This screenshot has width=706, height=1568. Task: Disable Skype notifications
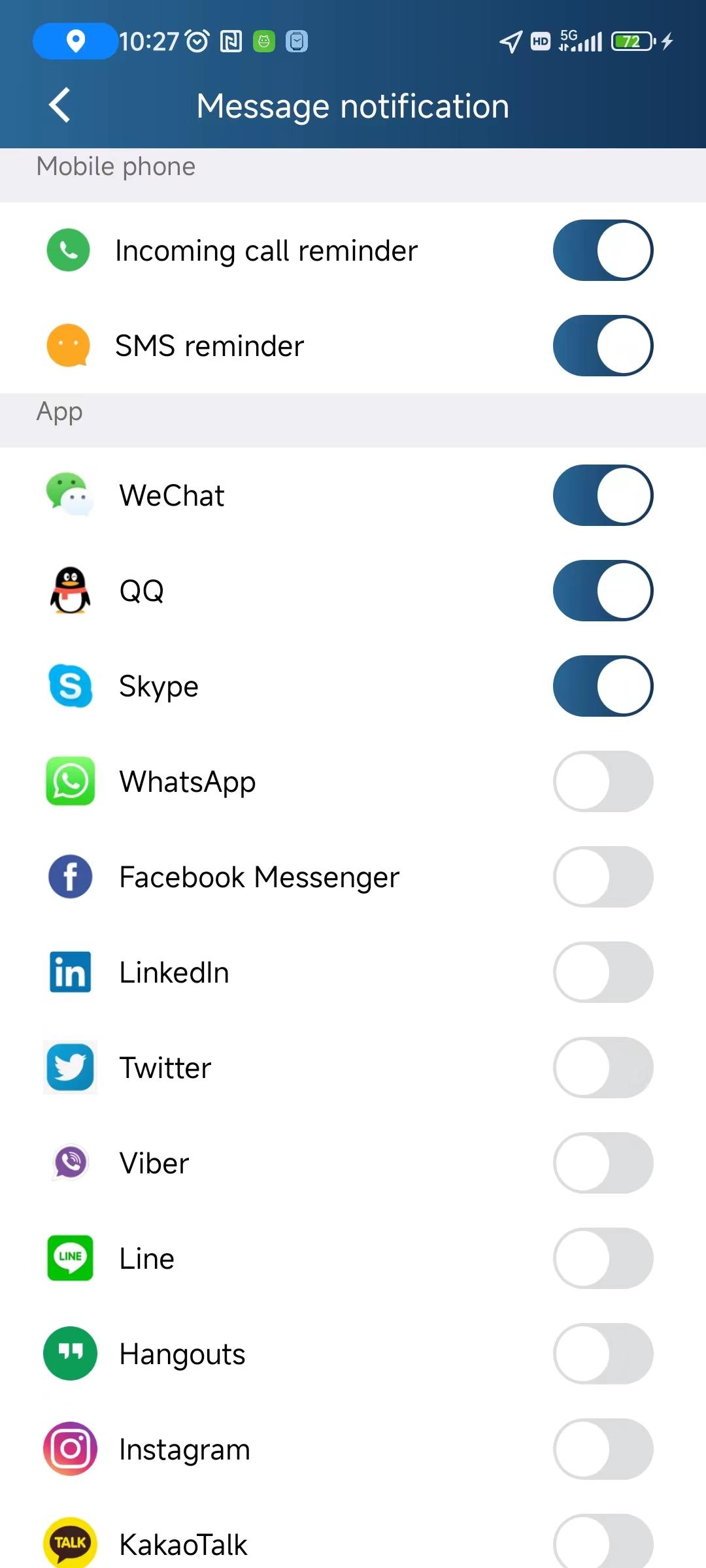603,686
